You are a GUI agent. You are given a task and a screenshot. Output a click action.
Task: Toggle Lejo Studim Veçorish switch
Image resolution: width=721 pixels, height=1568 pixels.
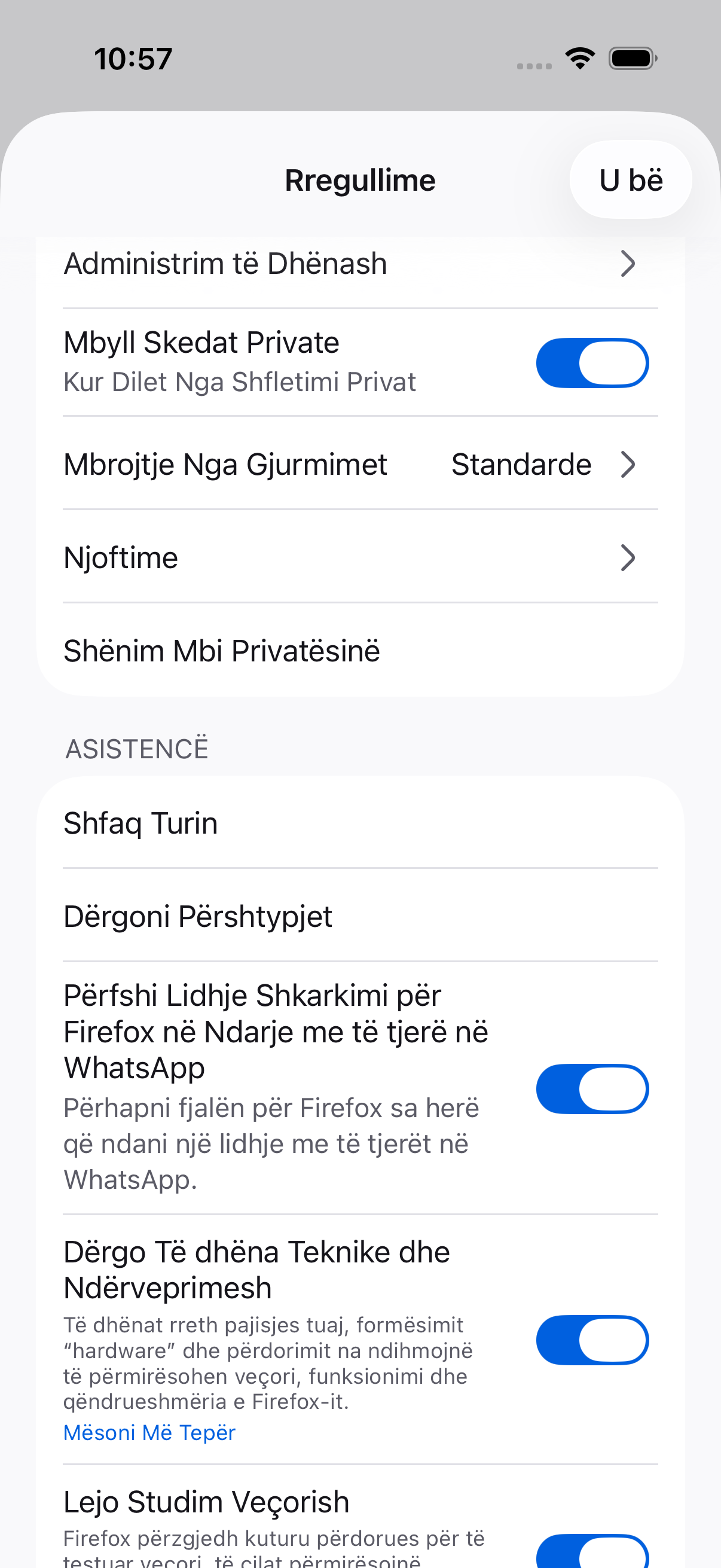[592, 1552]
